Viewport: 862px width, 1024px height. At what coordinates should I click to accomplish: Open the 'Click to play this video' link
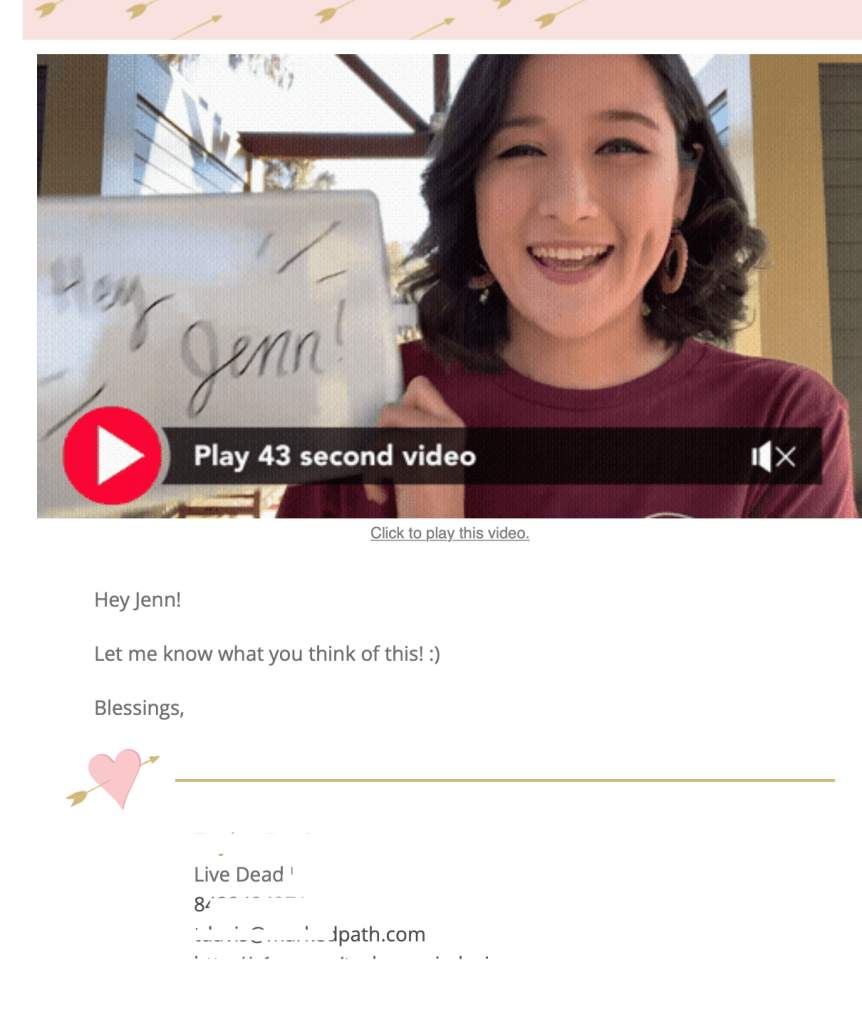coord(449,533)
